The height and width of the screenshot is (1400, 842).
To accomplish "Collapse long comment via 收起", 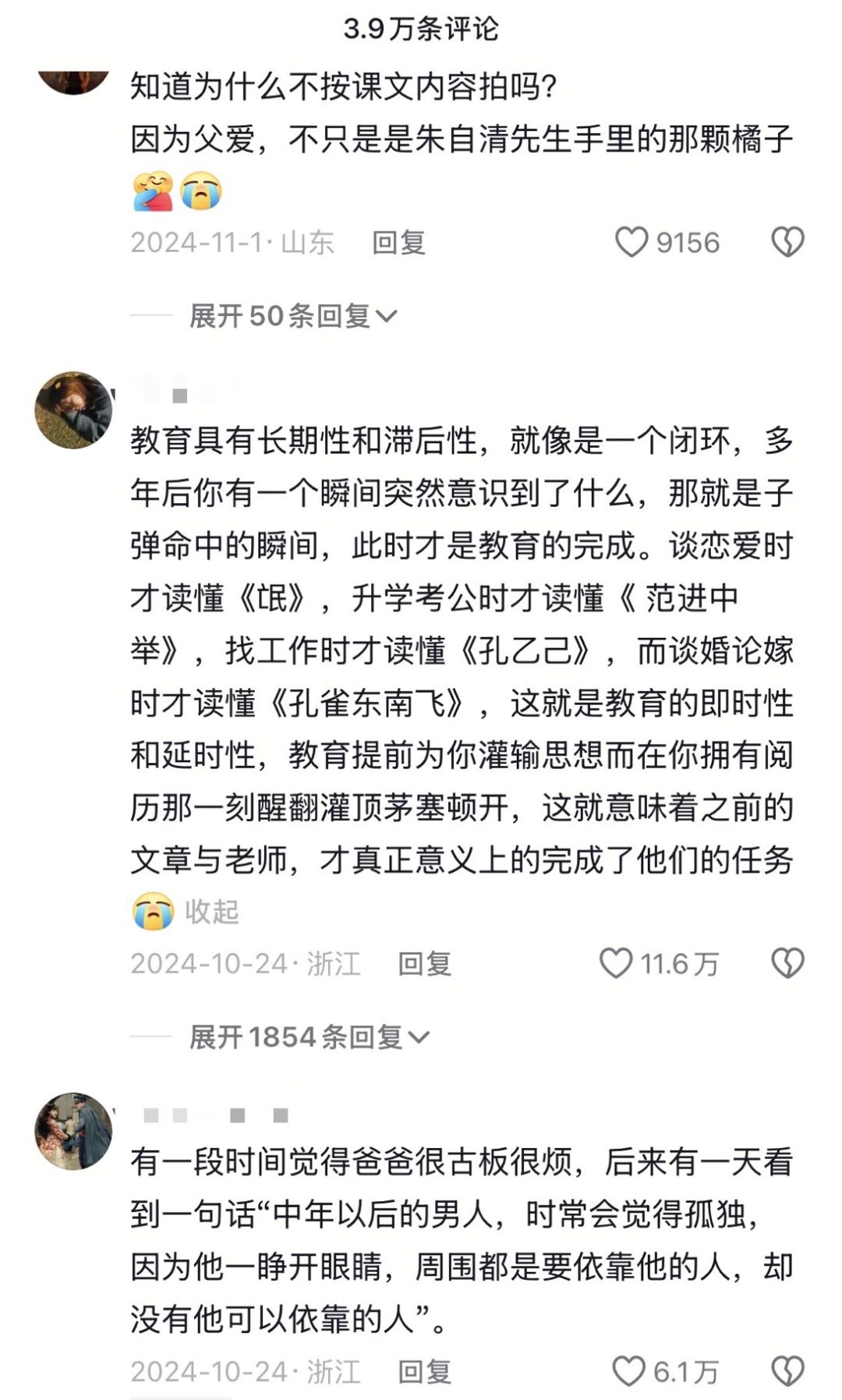I will click(211, 911).
